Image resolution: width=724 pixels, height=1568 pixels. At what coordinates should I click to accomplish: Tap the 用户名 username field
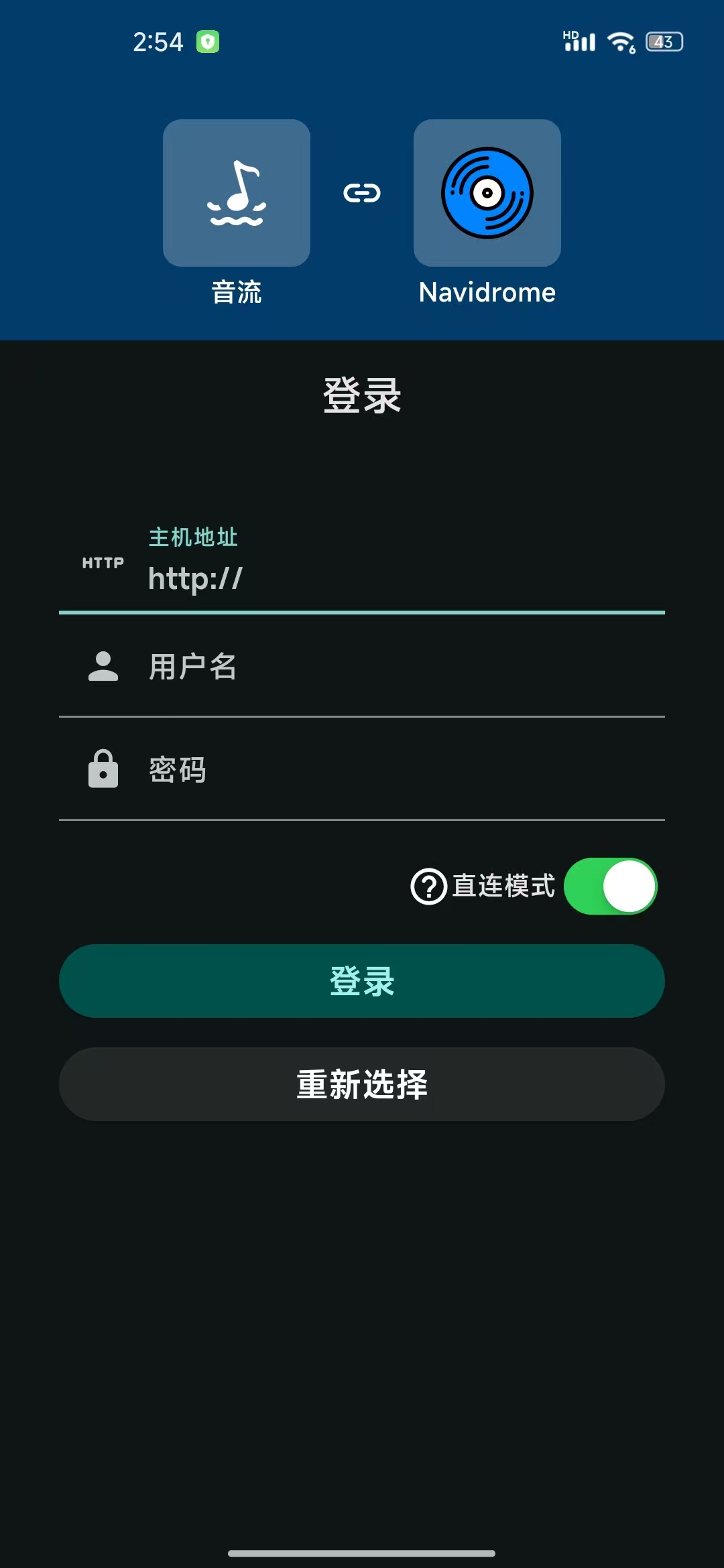362,666
